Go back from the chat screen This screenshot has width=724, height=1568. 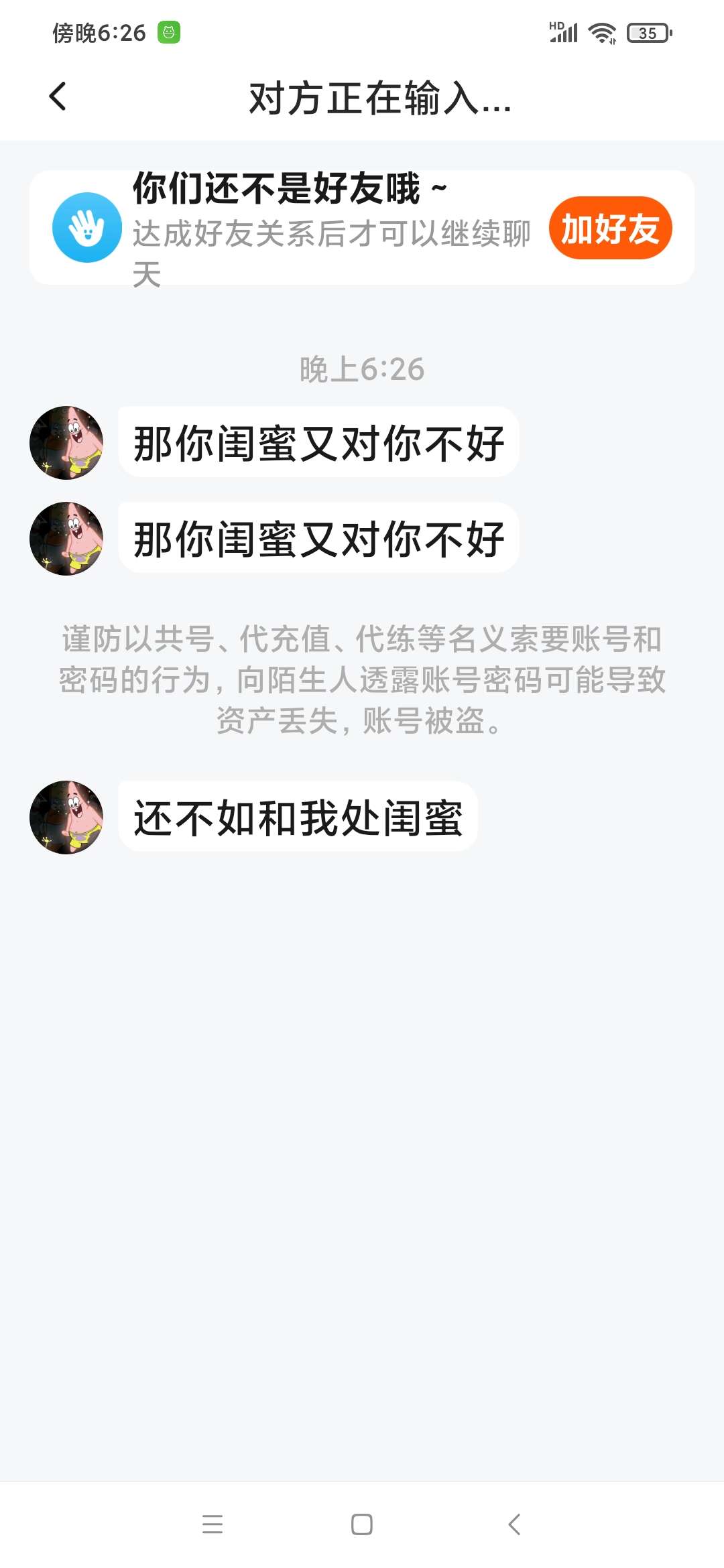pyautogui.click(x=58, y=96)
